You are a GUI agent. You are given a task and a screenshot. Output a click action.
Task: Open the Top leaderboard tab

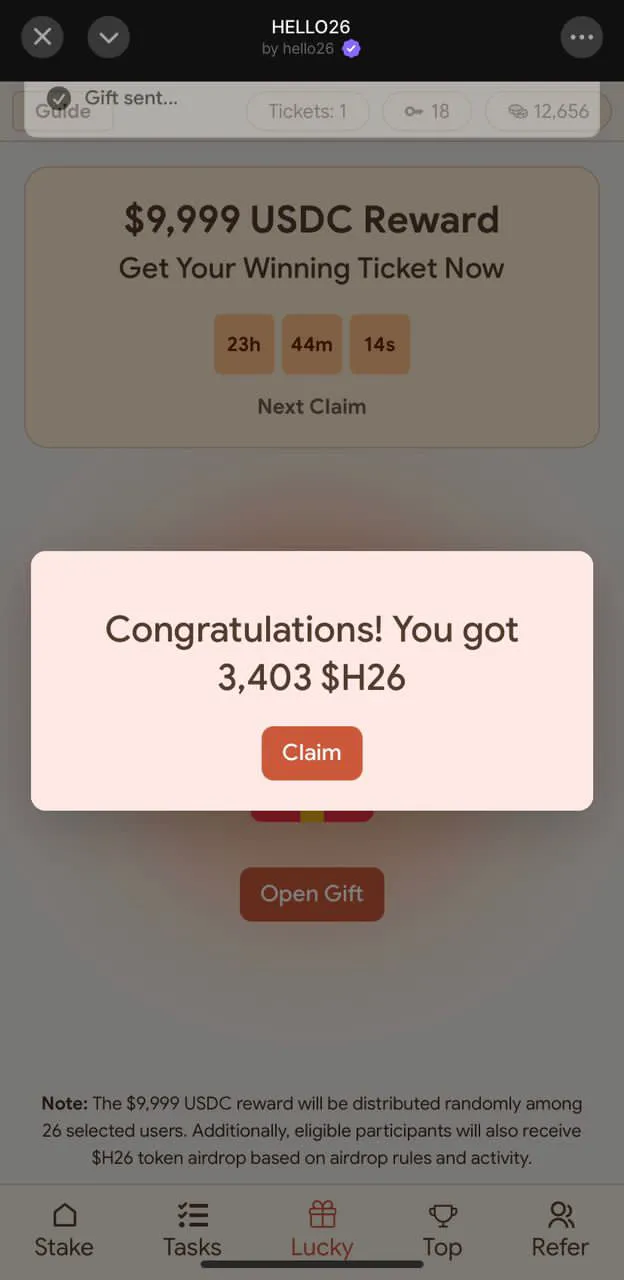tap(442, 1230)
